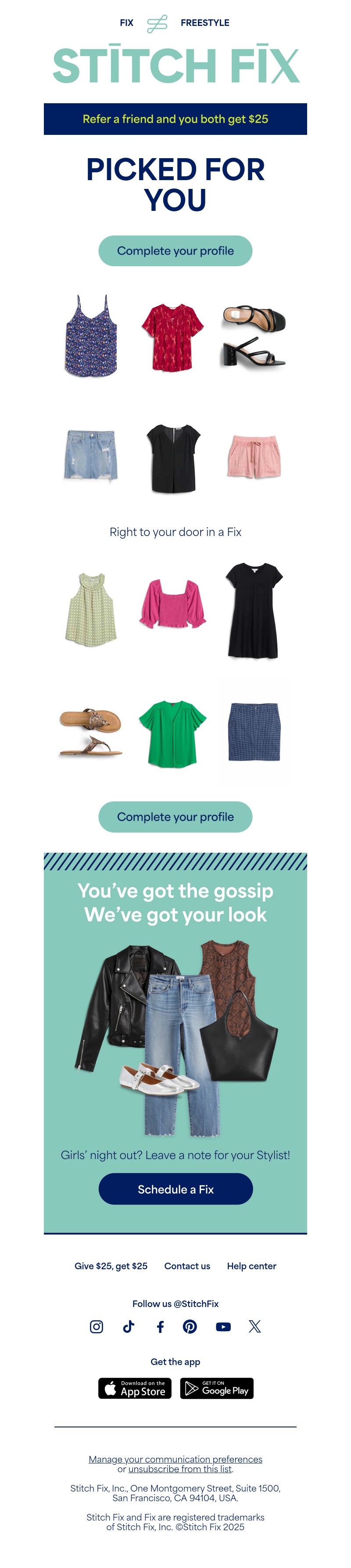Screen dimensions: 351x1568
Task: Select Schedule a Fix
Action: point(175,1189)
